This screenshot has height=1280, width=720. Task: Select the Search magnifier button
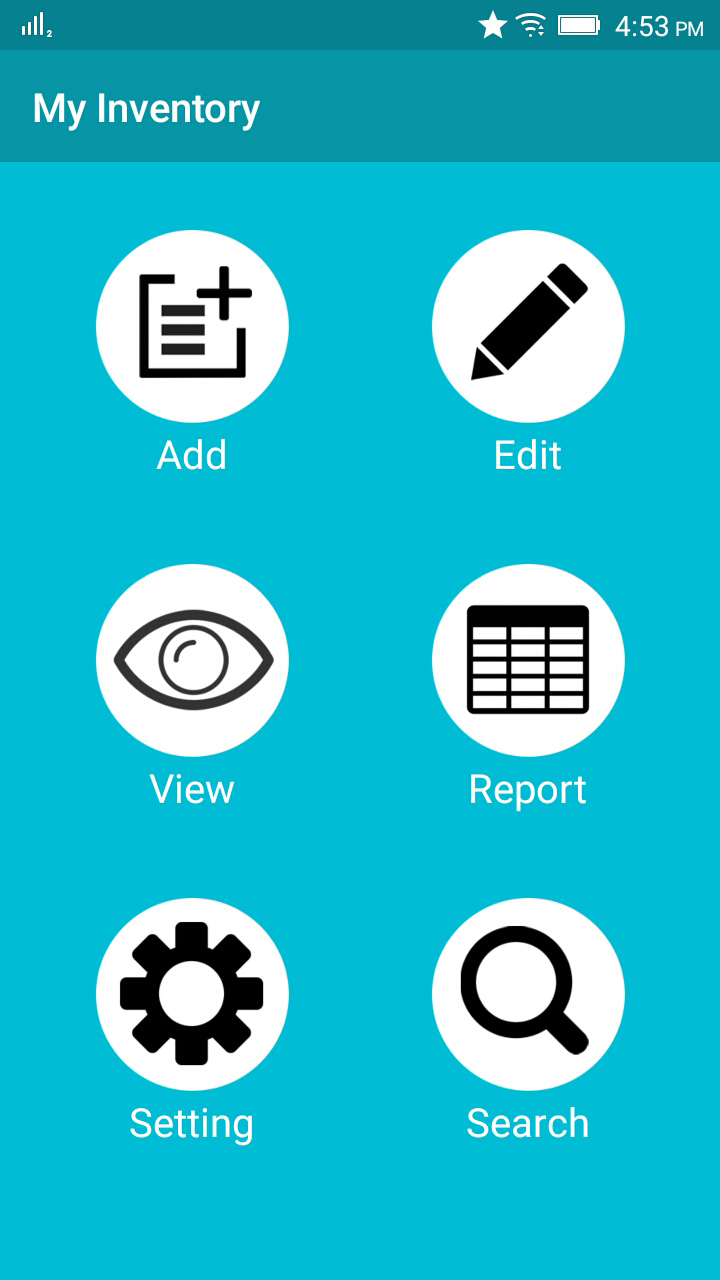(528, 994)
